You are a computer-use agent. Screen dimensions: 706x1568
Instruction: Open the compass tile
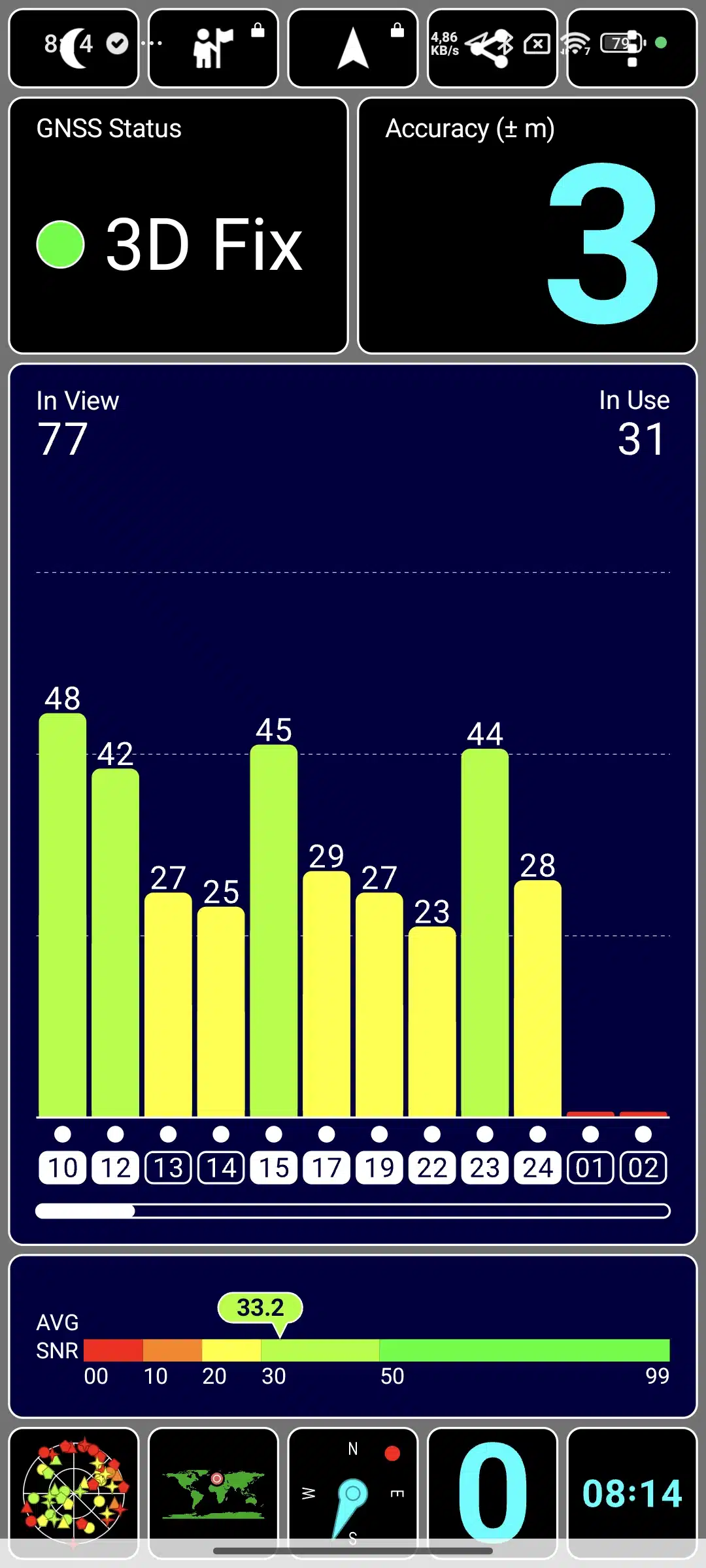pos(353,1493)
